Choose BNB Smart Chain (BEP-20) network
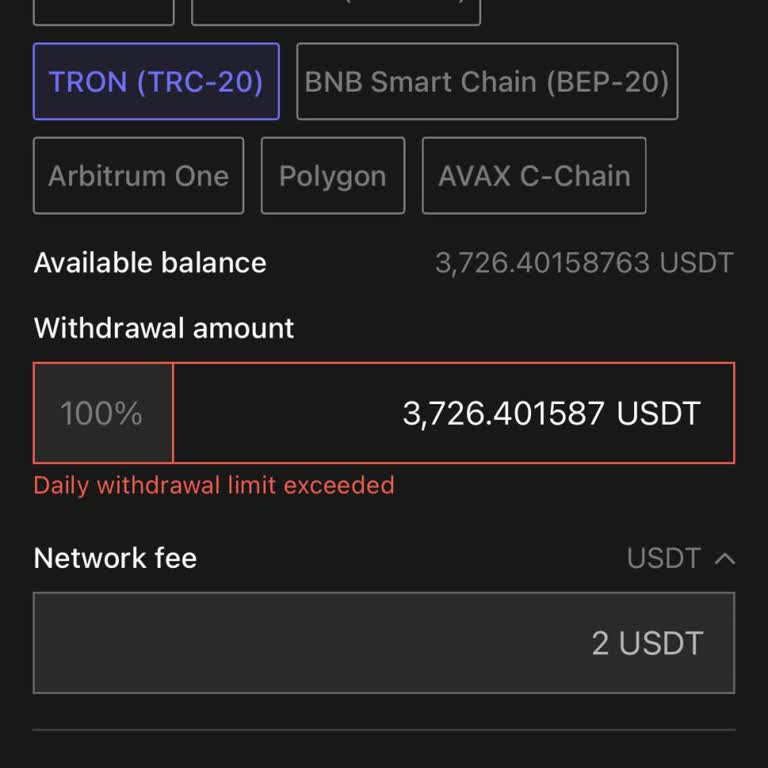 click(487, 82)
